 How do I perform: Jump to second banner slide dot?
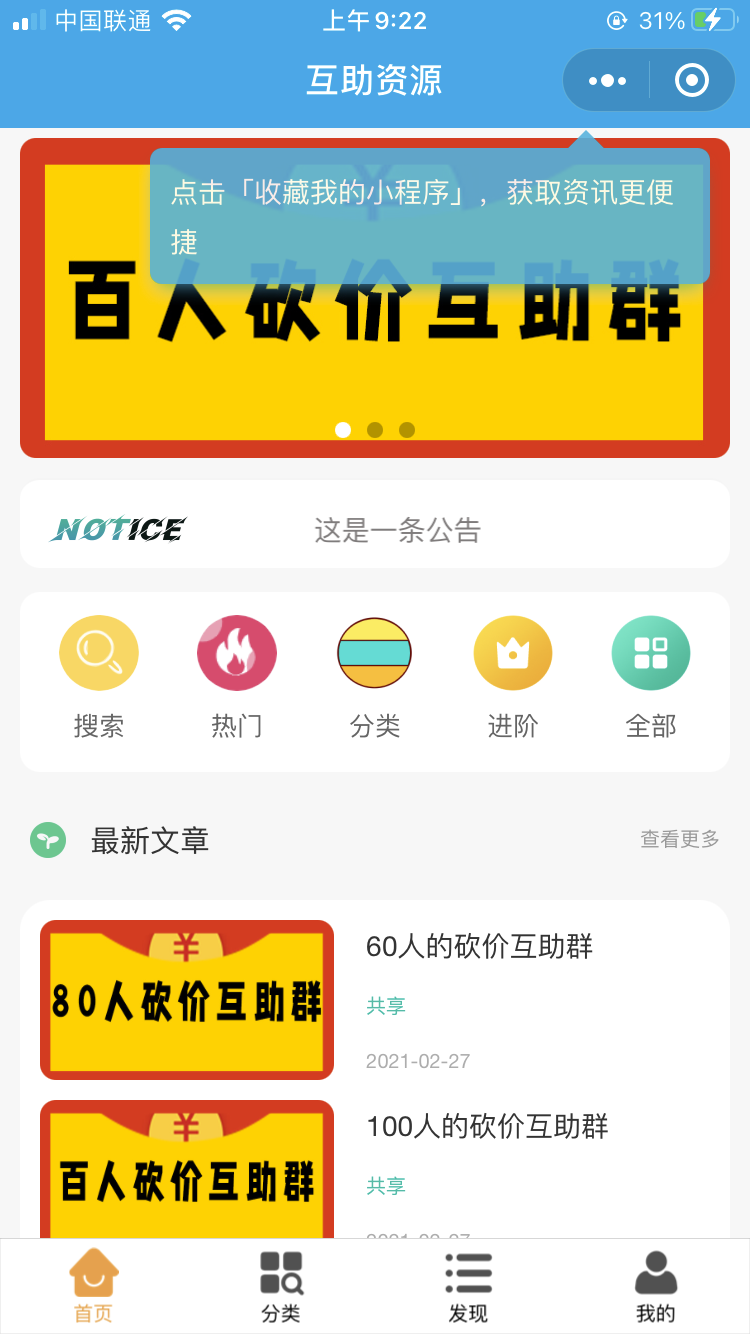375,430
